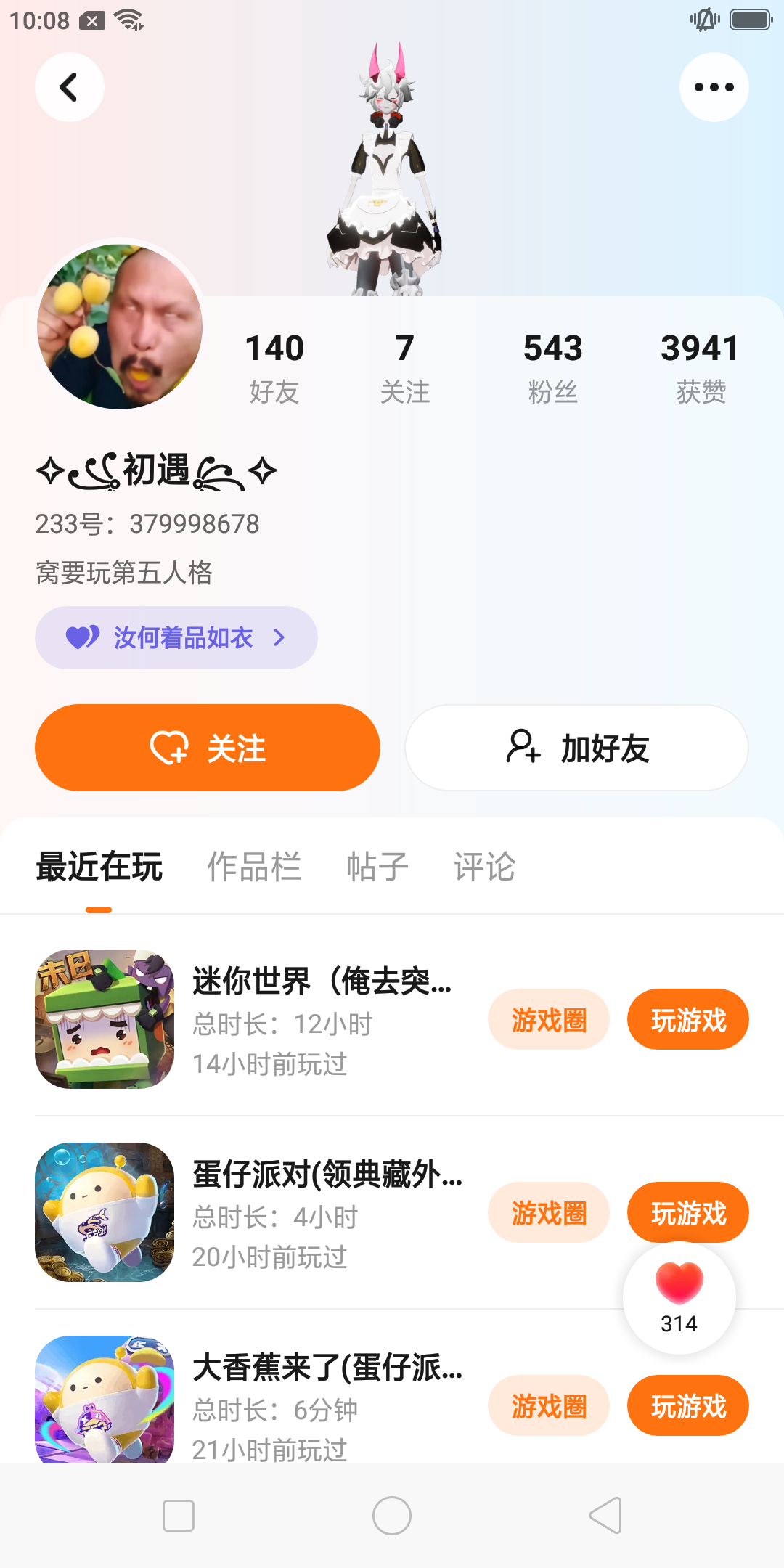Tap 玩游戏 for 大香蕉来了

click(687, 1406)
